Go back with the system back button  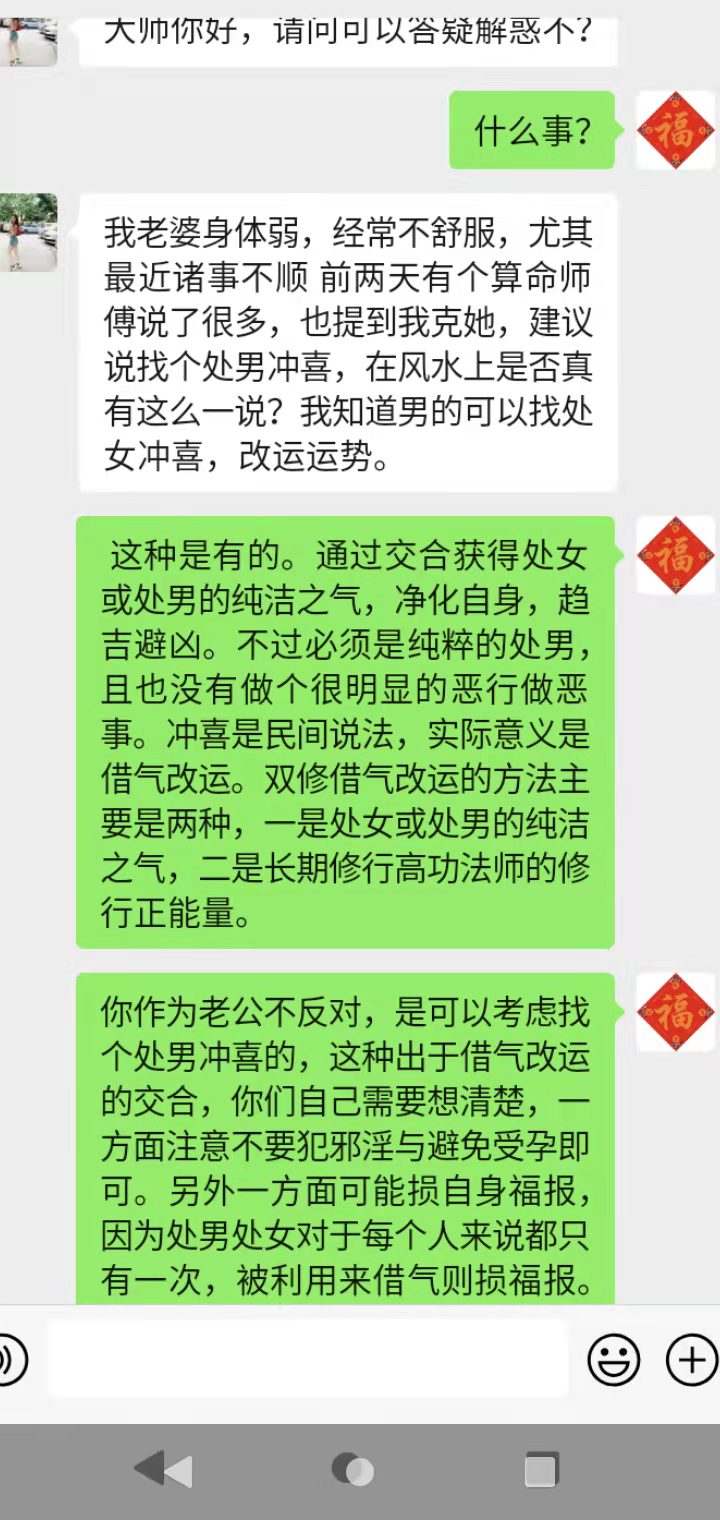(x=163, y=1469)
